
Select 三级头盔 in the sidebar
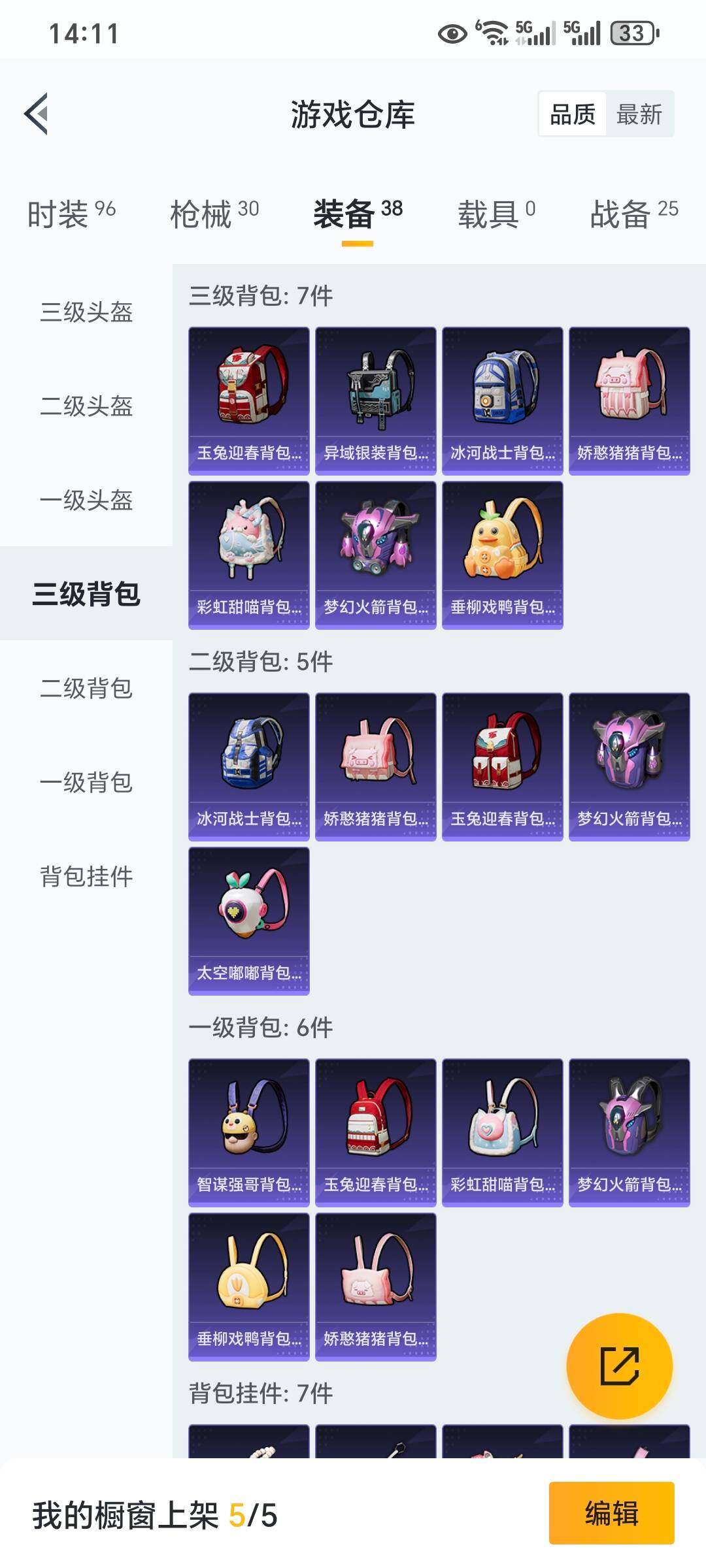click(86, 312)
